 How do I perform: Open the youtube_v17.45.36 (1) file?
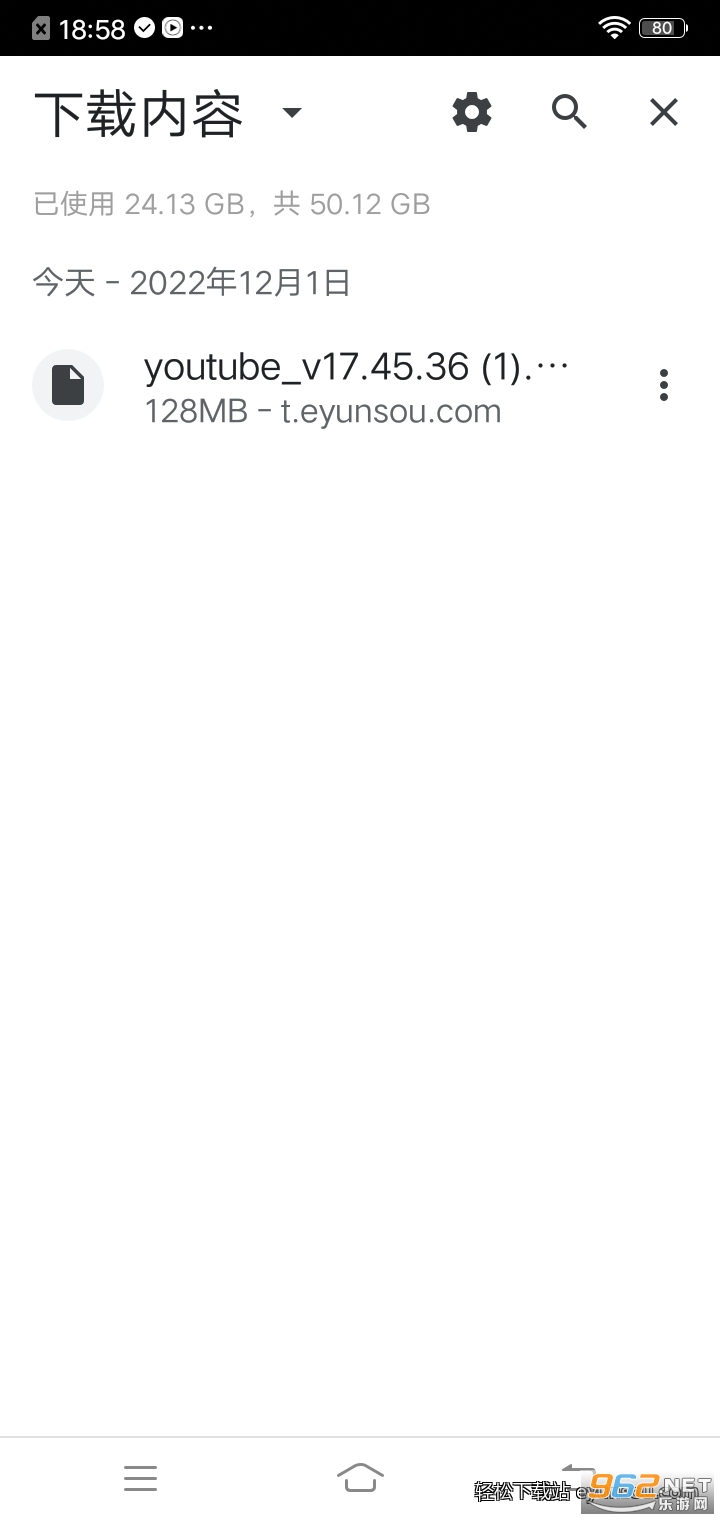[x=355, y=385]
